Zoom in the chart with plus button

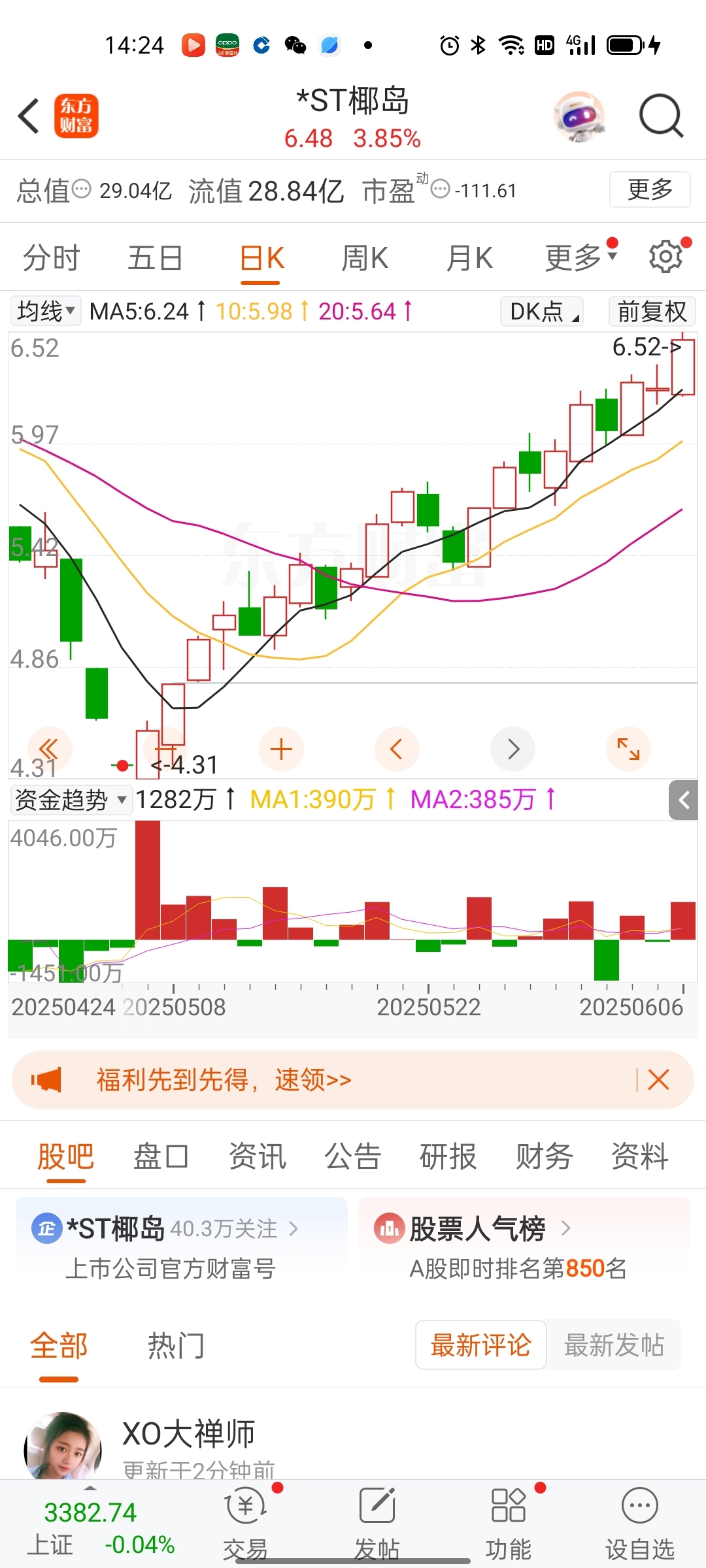point(281,749)
